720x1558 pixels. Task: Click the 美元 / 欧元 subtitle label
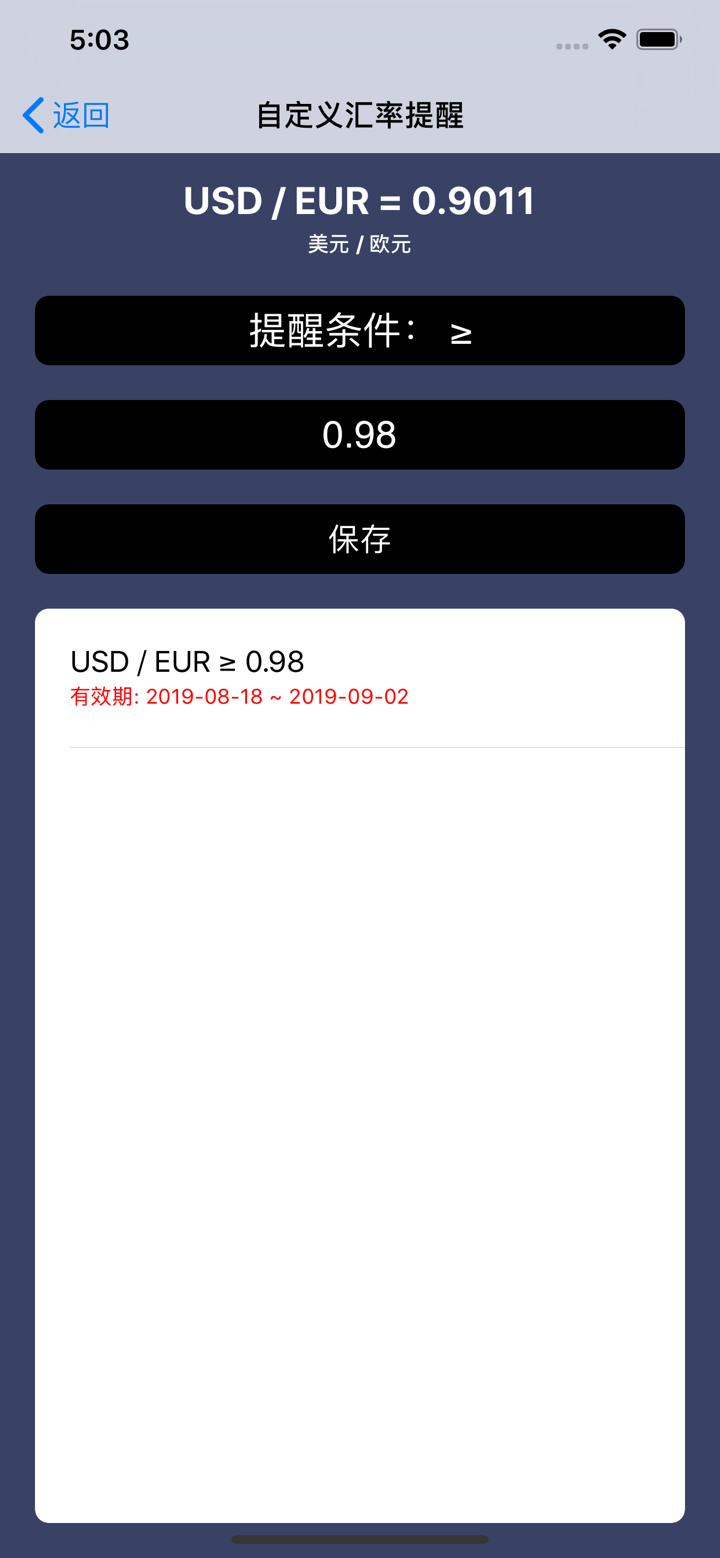pyautogui.click(x=360, y=243)
